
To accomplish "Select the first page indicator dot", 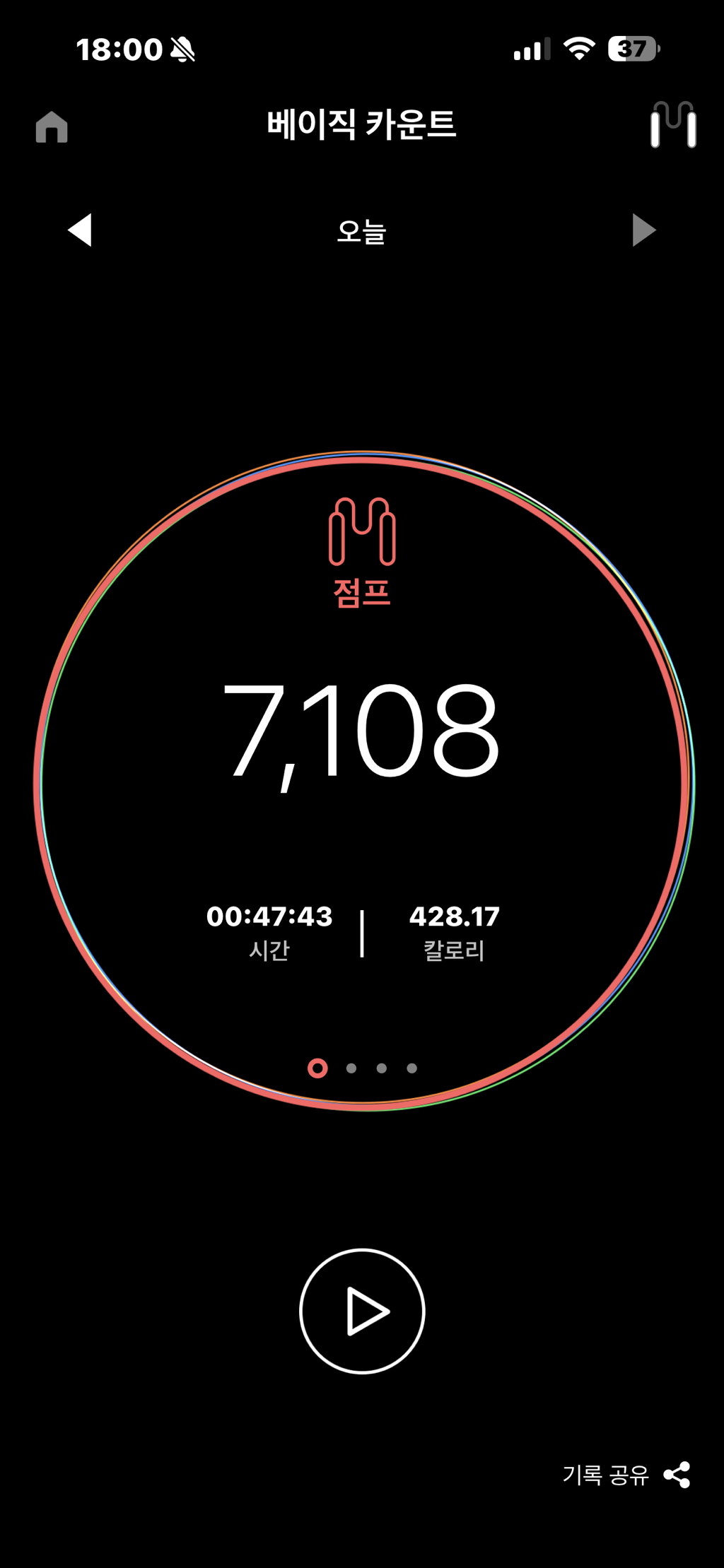I will [x=317, y=1069].
